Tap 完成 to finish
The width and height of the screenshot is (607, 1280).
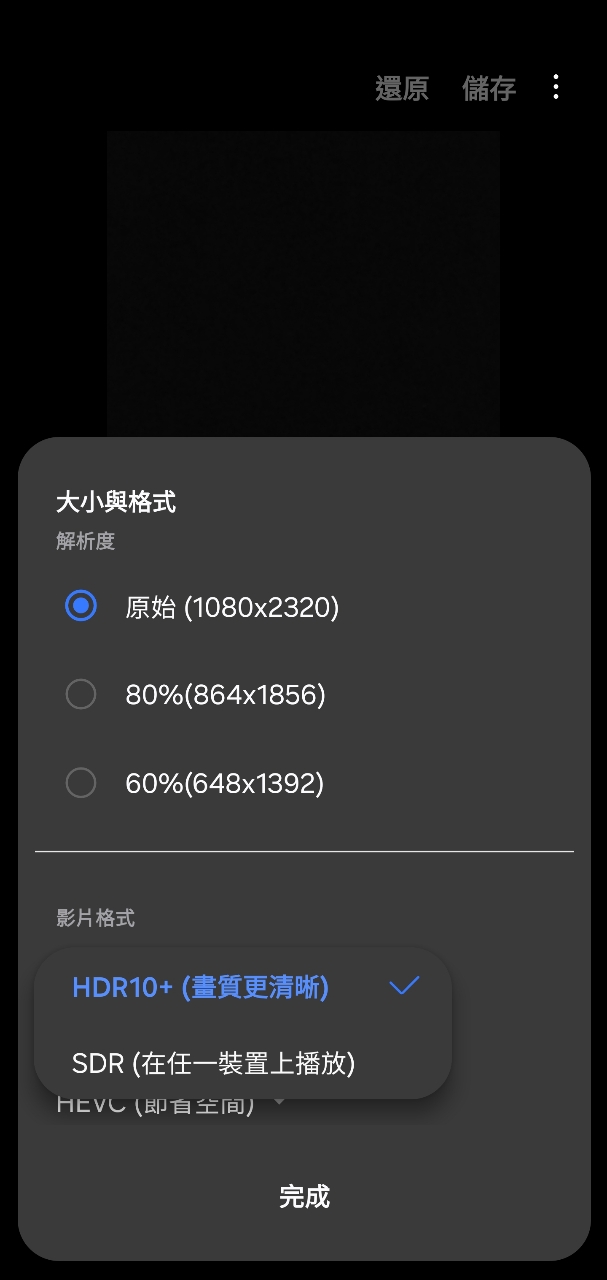click(304, 1196)
